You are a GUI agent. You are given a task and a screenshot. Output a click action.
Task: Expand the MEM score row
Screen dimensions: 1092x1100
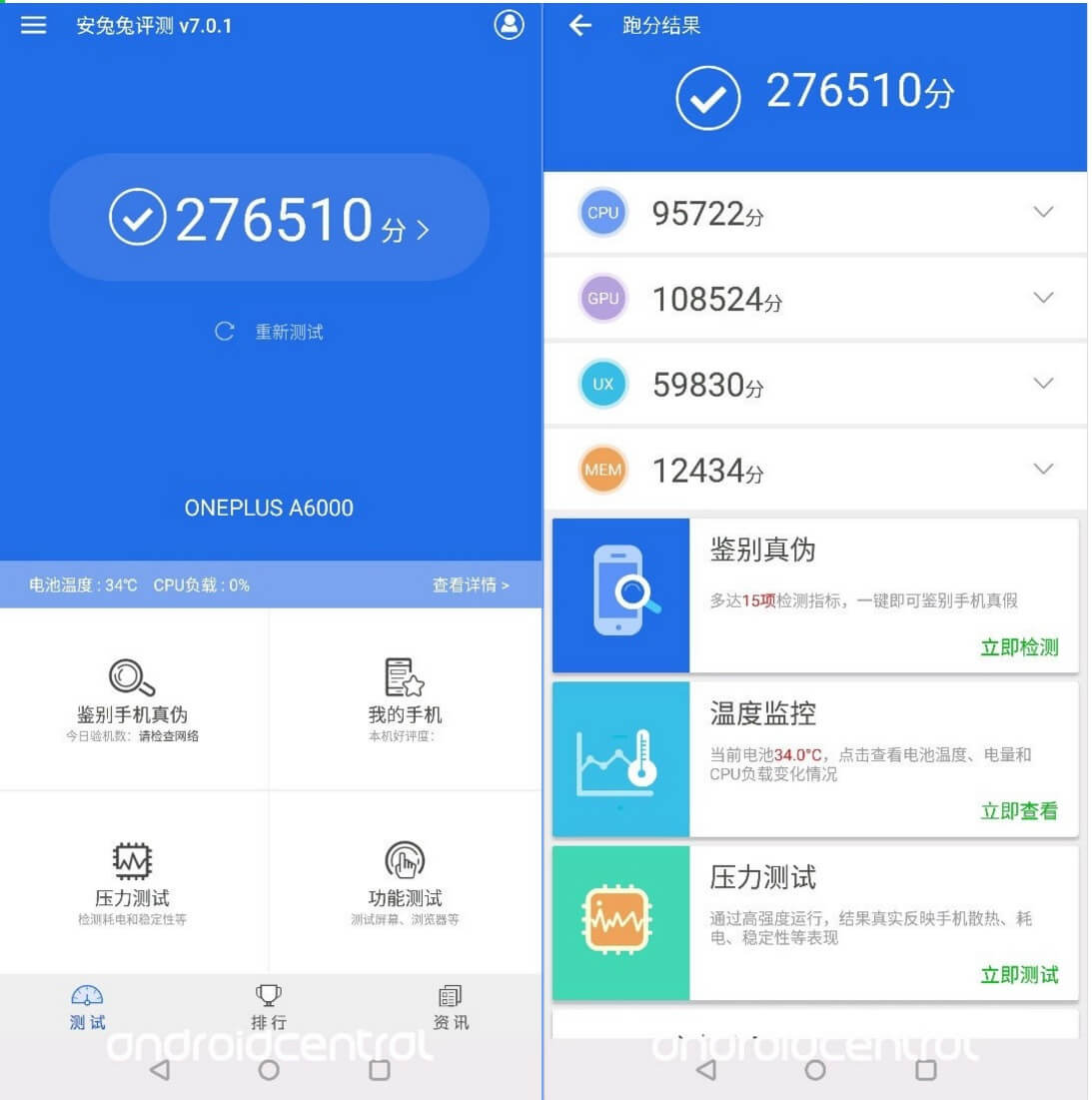pos(1042,469)
